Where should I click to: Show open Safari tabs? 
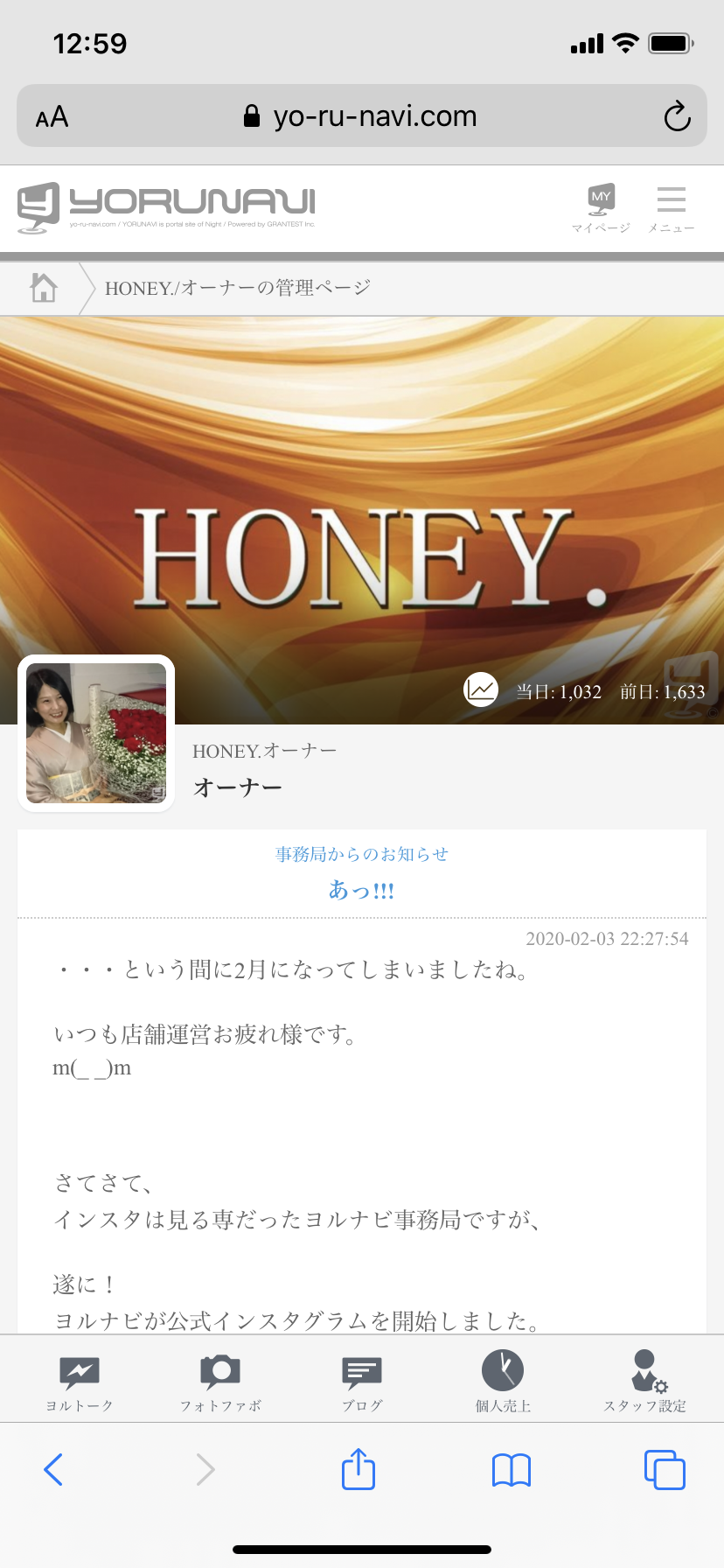pos(665,1470)
